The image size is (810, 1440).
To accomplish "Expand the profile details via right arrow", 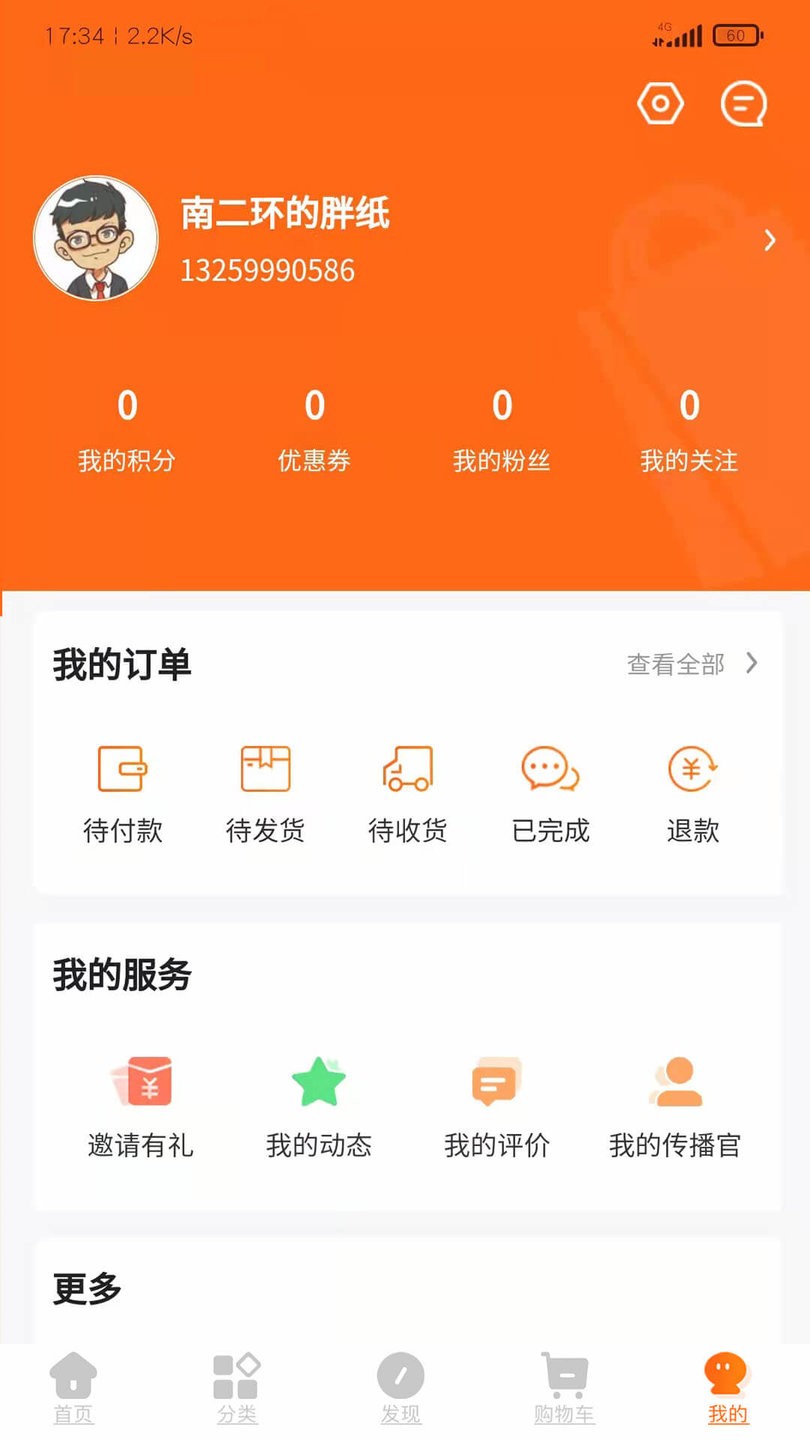I will 769,240.
